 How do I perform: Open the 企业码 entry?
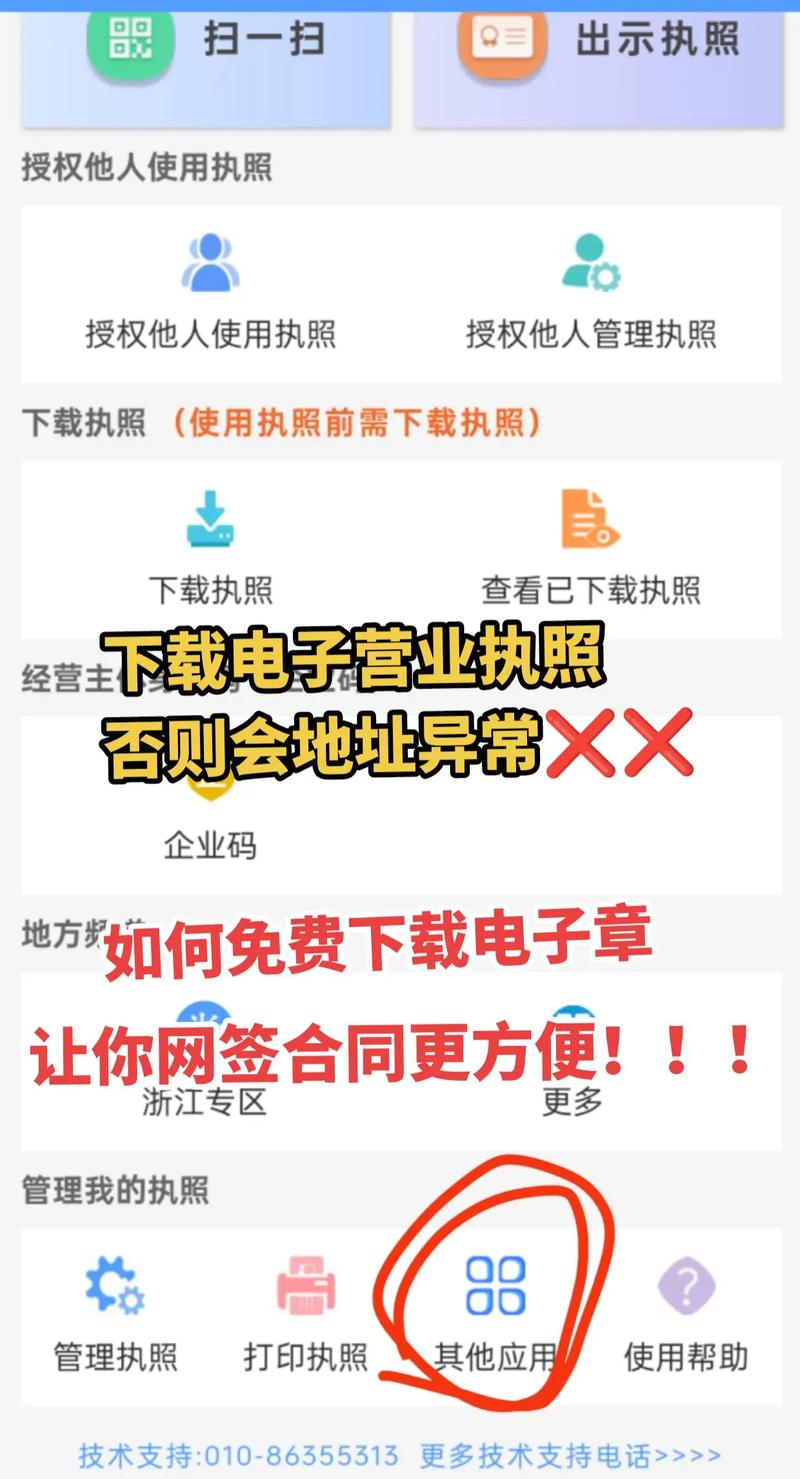[x=210, y=820]
